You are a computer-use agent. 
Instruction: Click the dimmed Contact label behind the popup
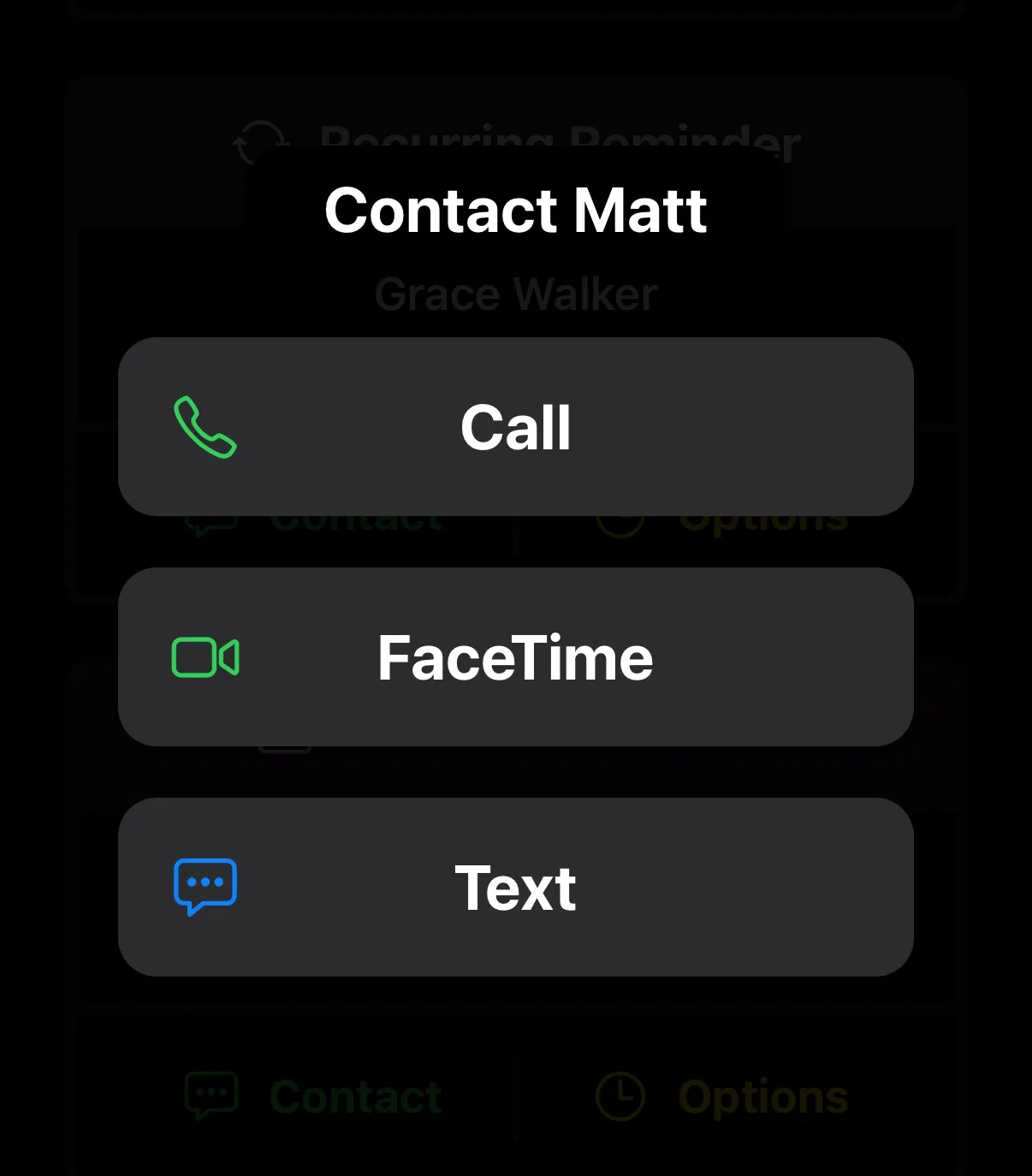point(356,520)
